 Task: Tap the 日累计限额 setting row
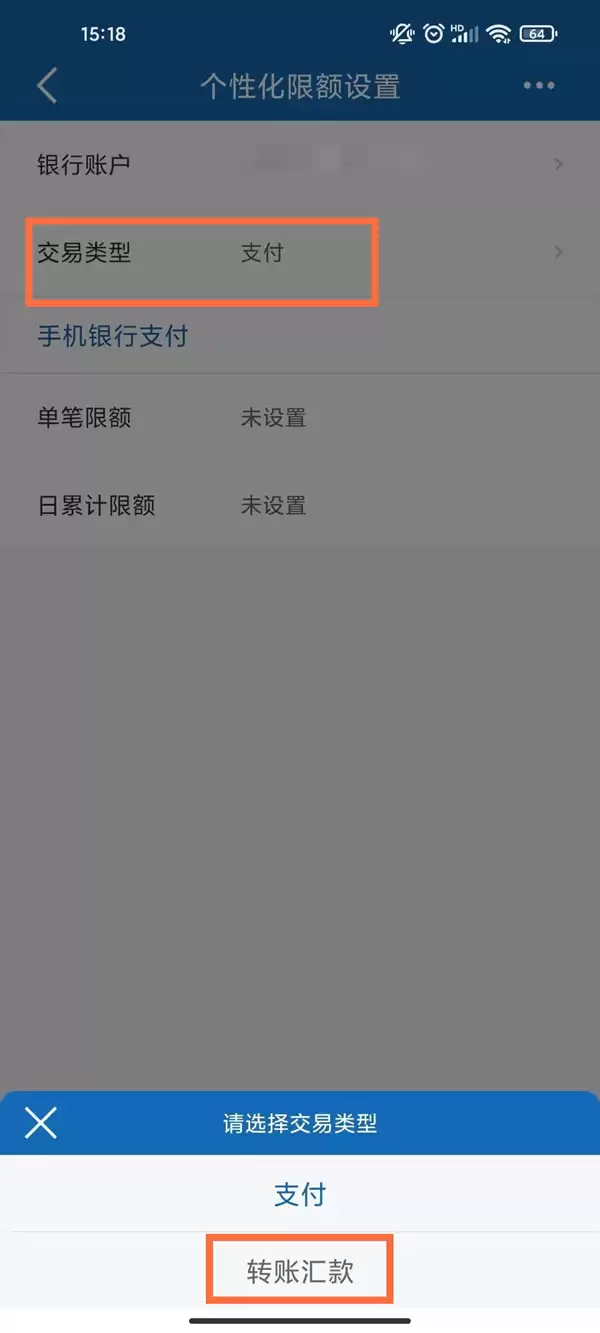click(300, 506)
